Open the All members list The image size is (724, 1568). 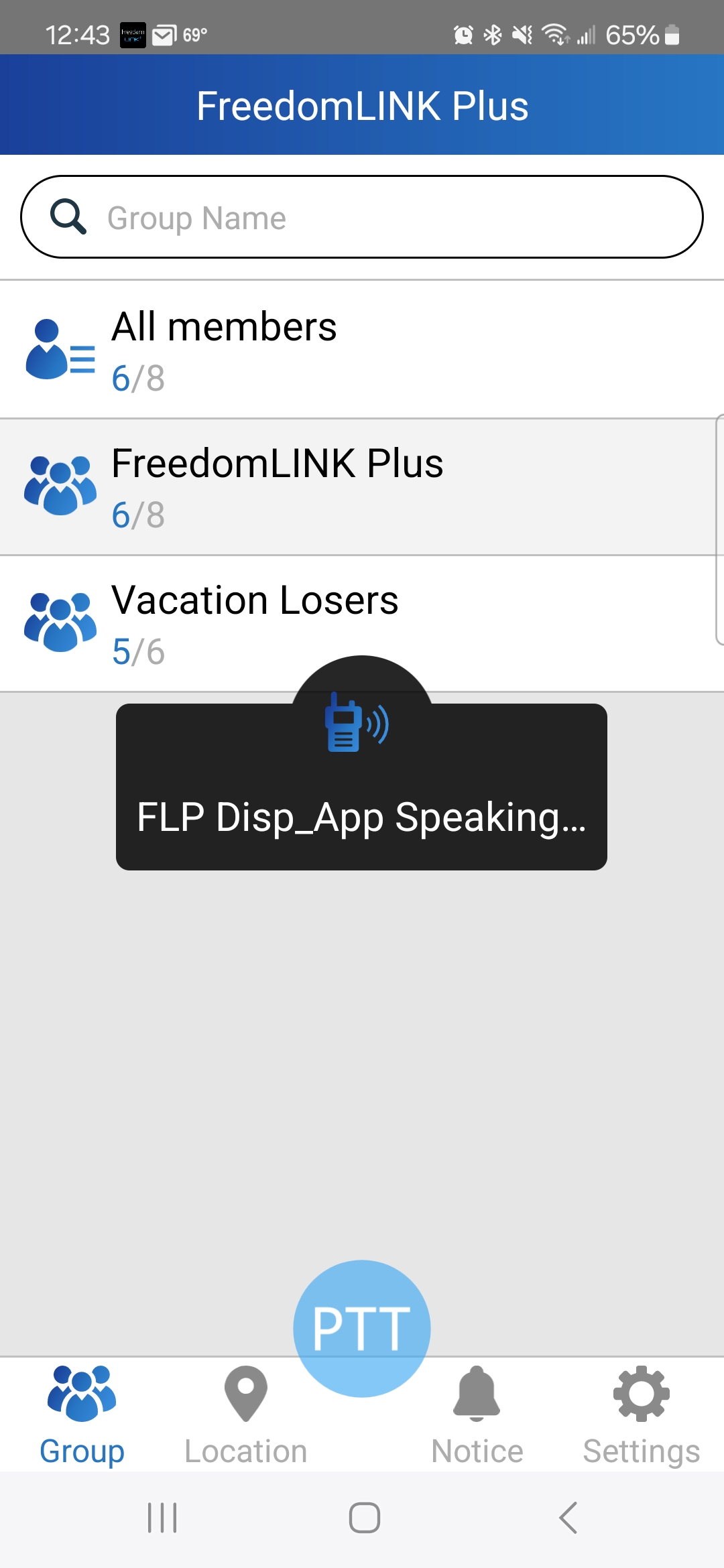(362, 350)
